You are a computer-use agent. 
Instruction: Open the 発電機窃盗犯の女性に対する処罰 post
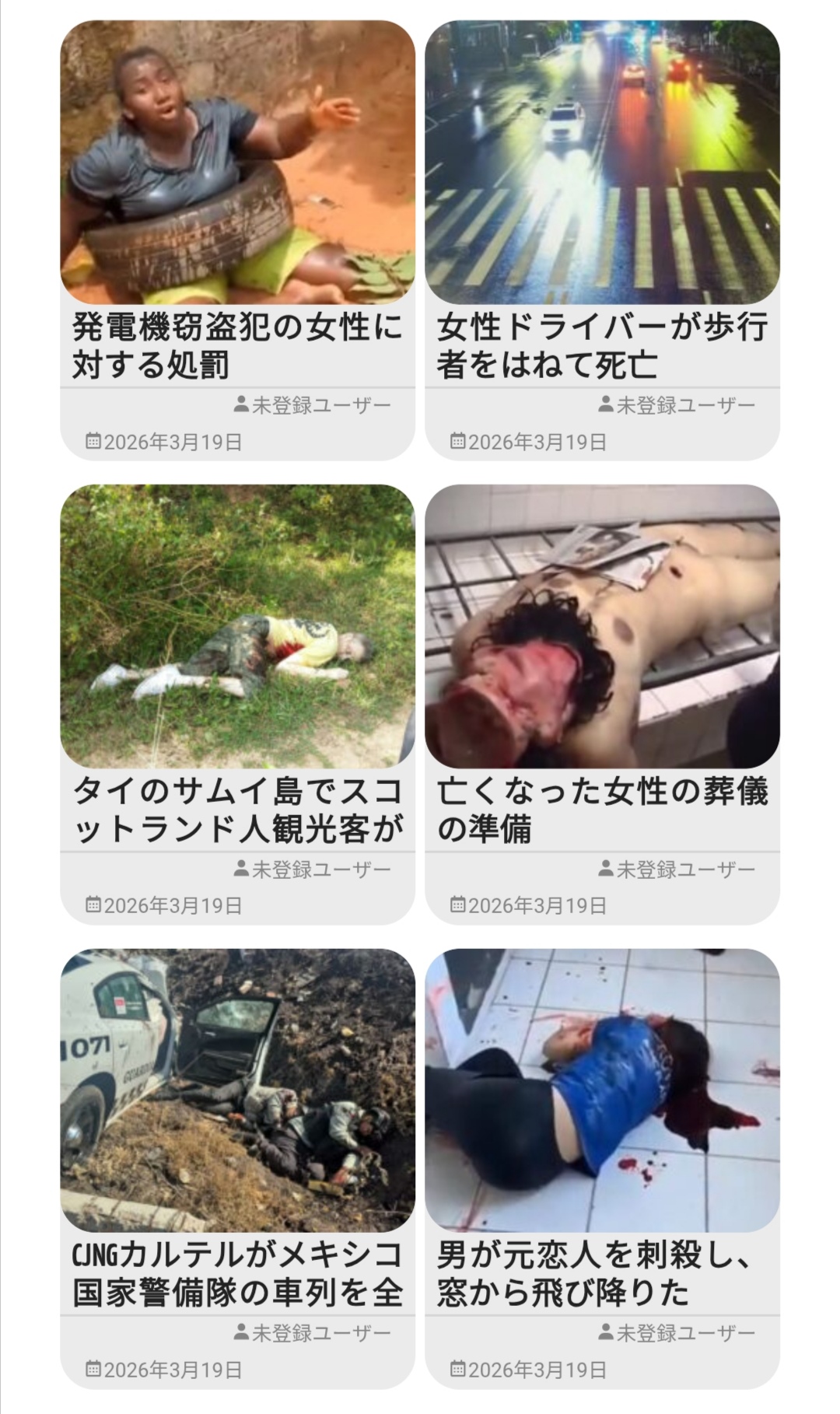click(237, 345)
